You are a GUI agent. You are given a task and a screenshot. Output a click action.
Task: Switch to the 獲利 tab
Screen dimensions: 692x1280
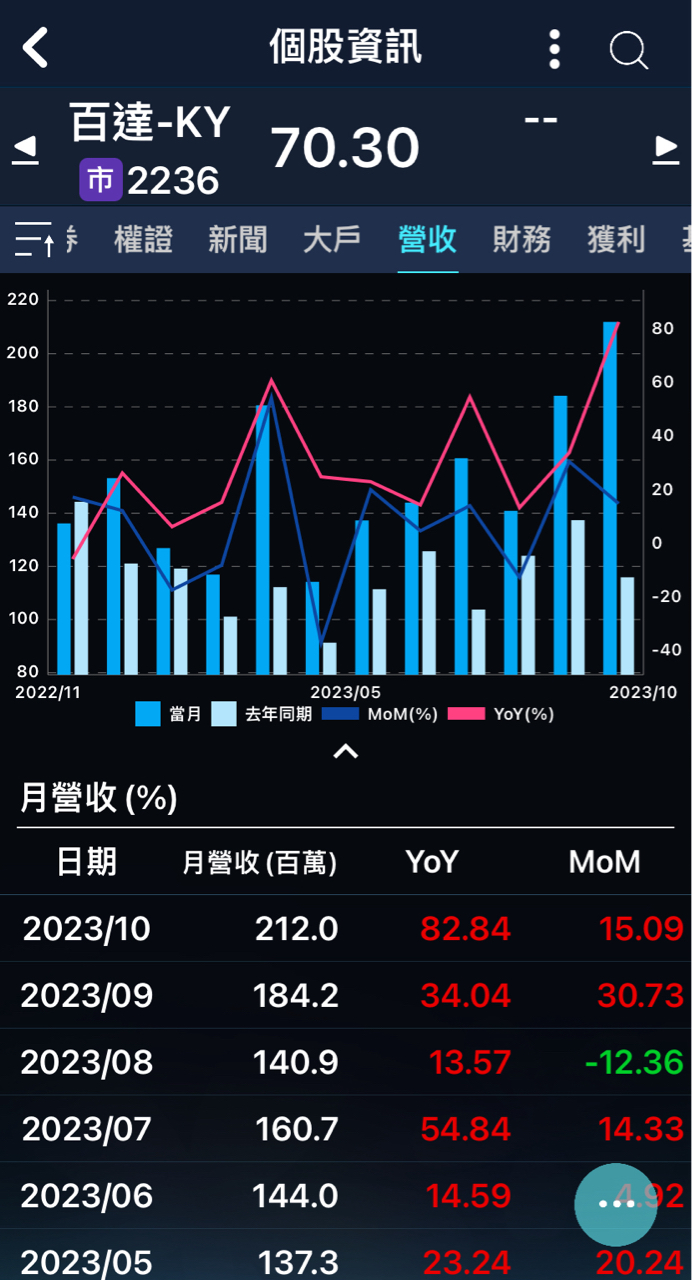(616, 240)
